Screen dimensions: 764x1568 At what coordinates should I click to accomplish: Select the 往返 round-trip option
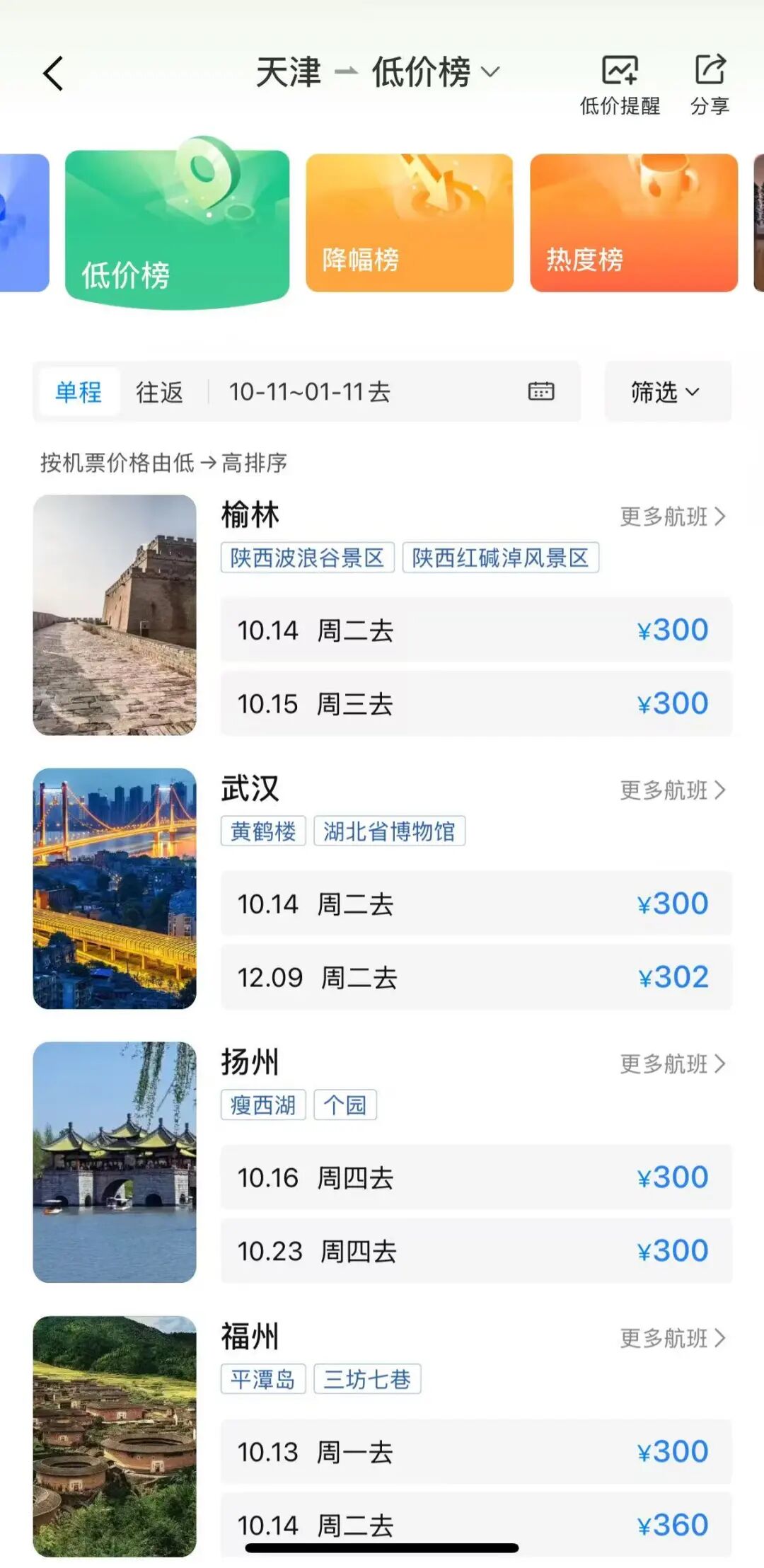(159, 392)
